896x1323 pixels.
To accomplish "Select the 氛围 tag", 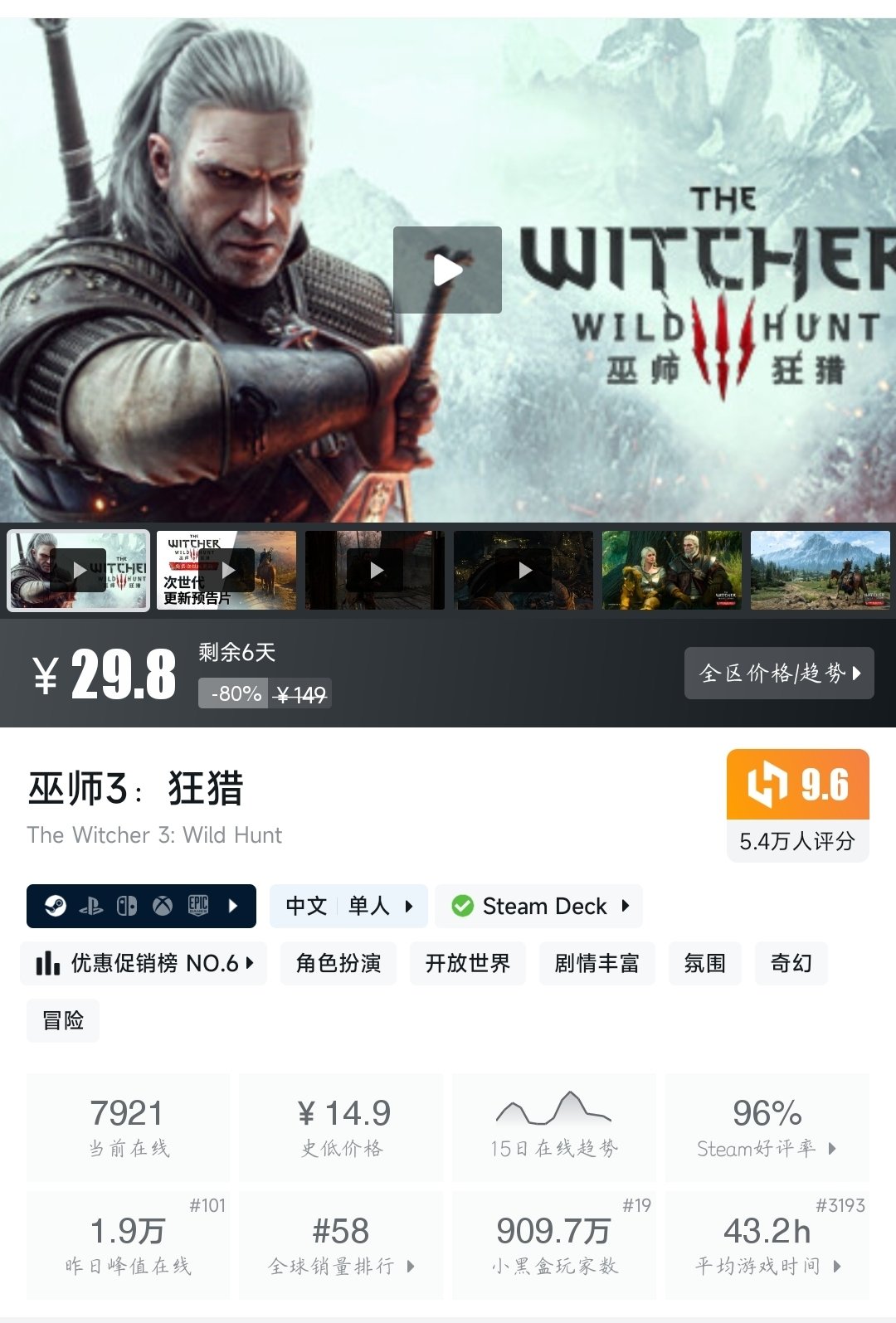I will click(705, 963).
